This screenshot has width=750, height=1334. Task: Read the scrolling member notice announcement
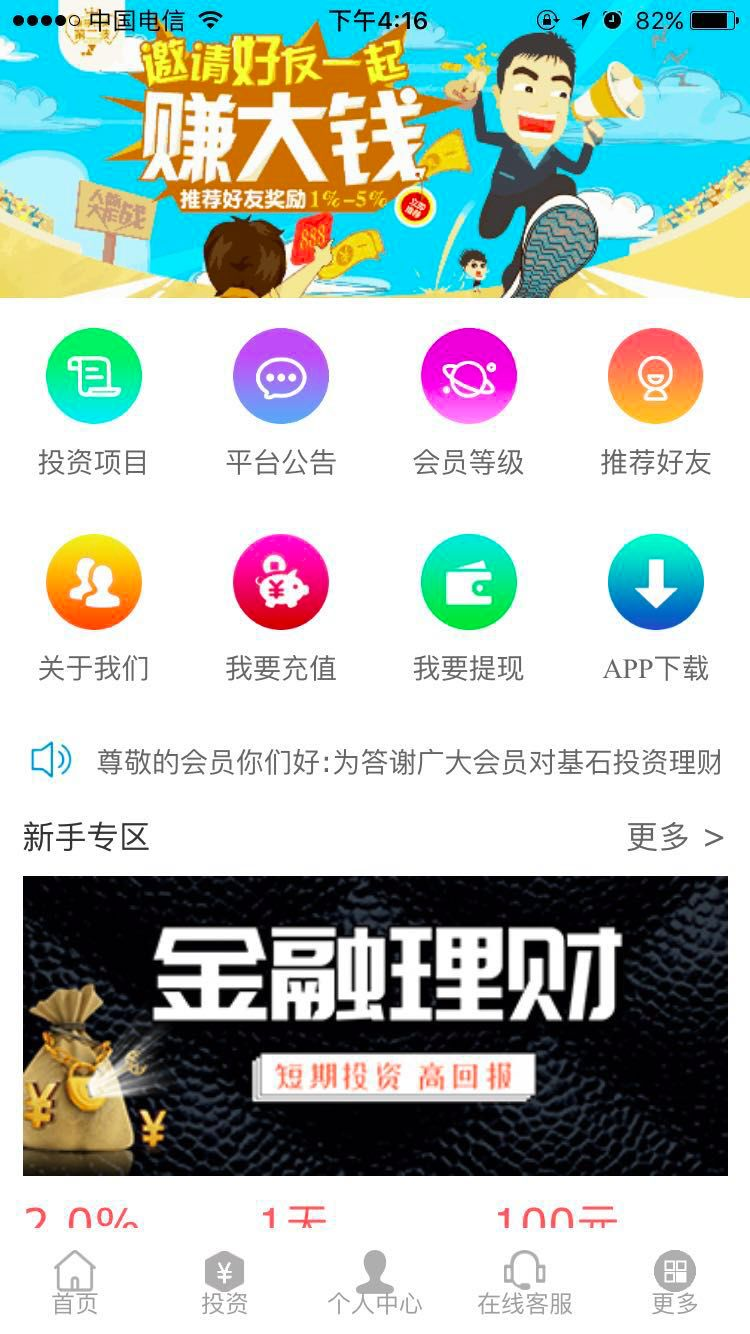point(408,763)
